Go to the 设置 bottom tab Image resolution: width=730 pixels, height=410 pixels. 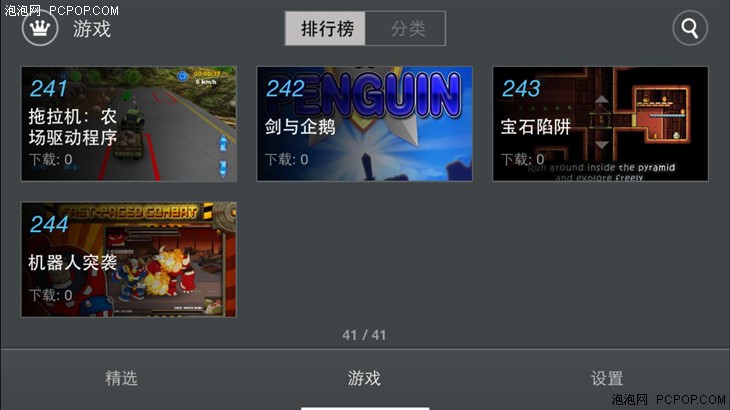(x=607, y=378)
